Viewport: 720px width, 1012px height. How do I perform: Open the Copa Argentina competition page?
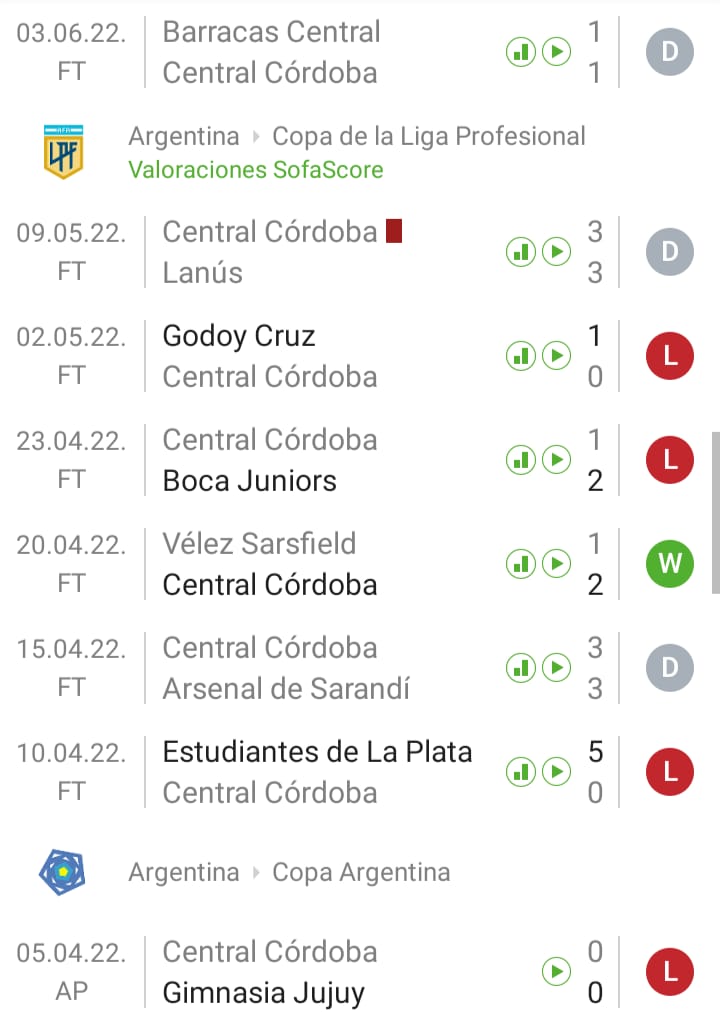pyautogui.click(x=361, y=872)
